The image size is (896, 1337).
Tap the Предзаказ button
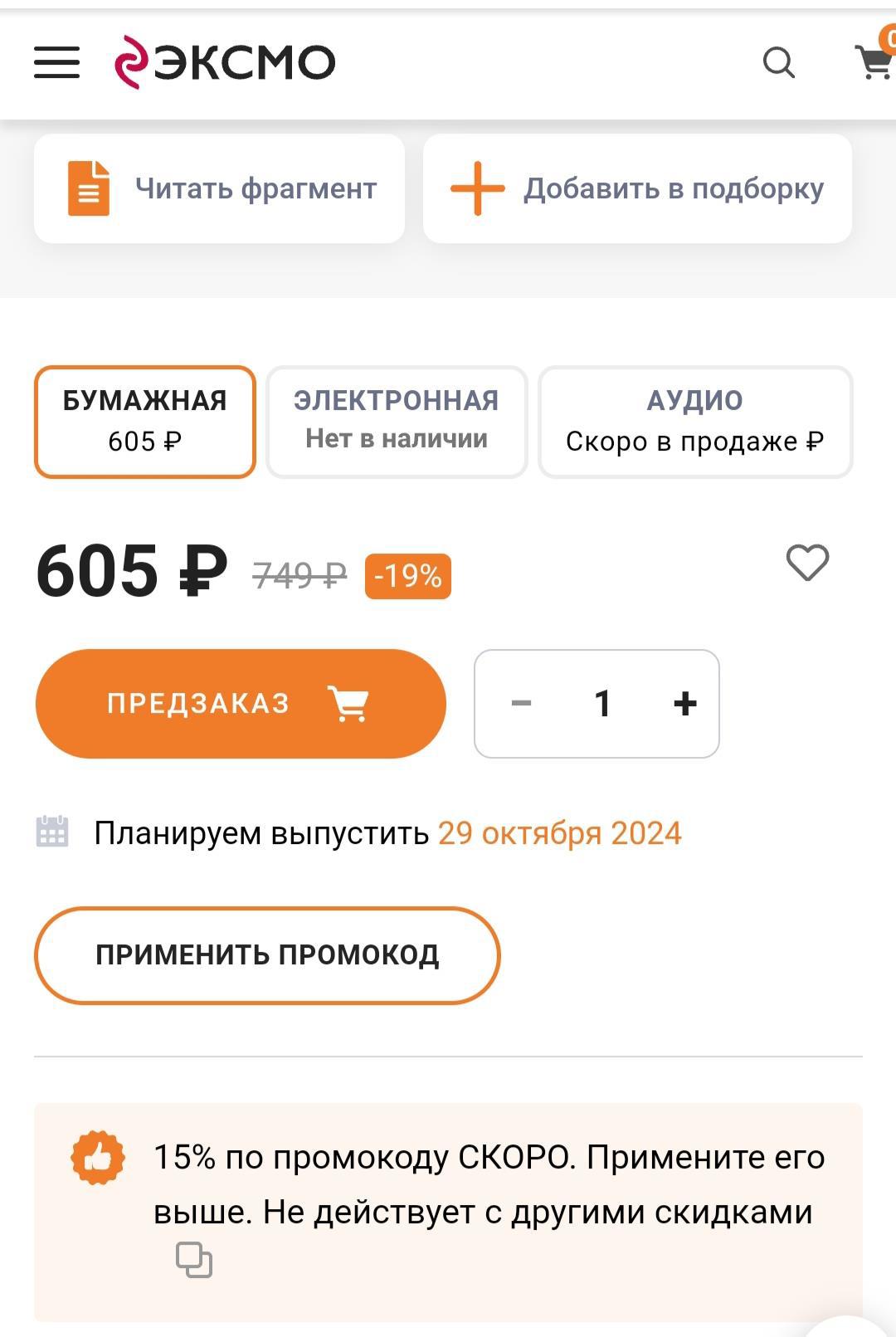coord(241,704)
